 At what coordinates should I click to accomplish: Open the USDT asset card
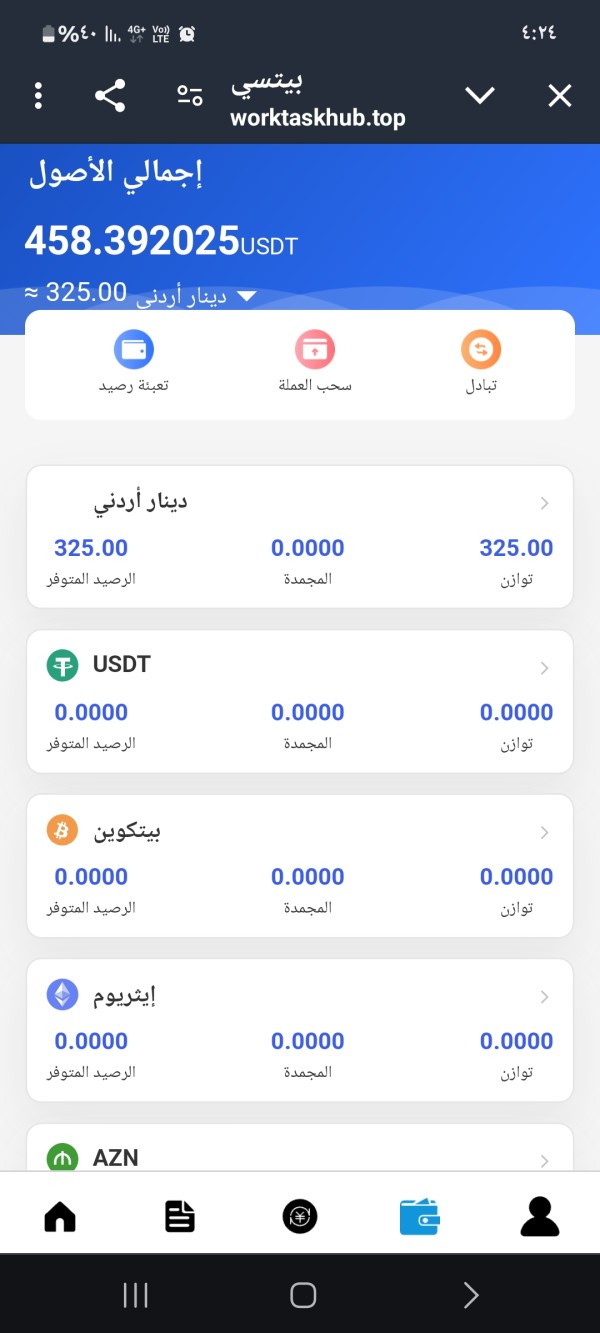click(x=300, y=701)
